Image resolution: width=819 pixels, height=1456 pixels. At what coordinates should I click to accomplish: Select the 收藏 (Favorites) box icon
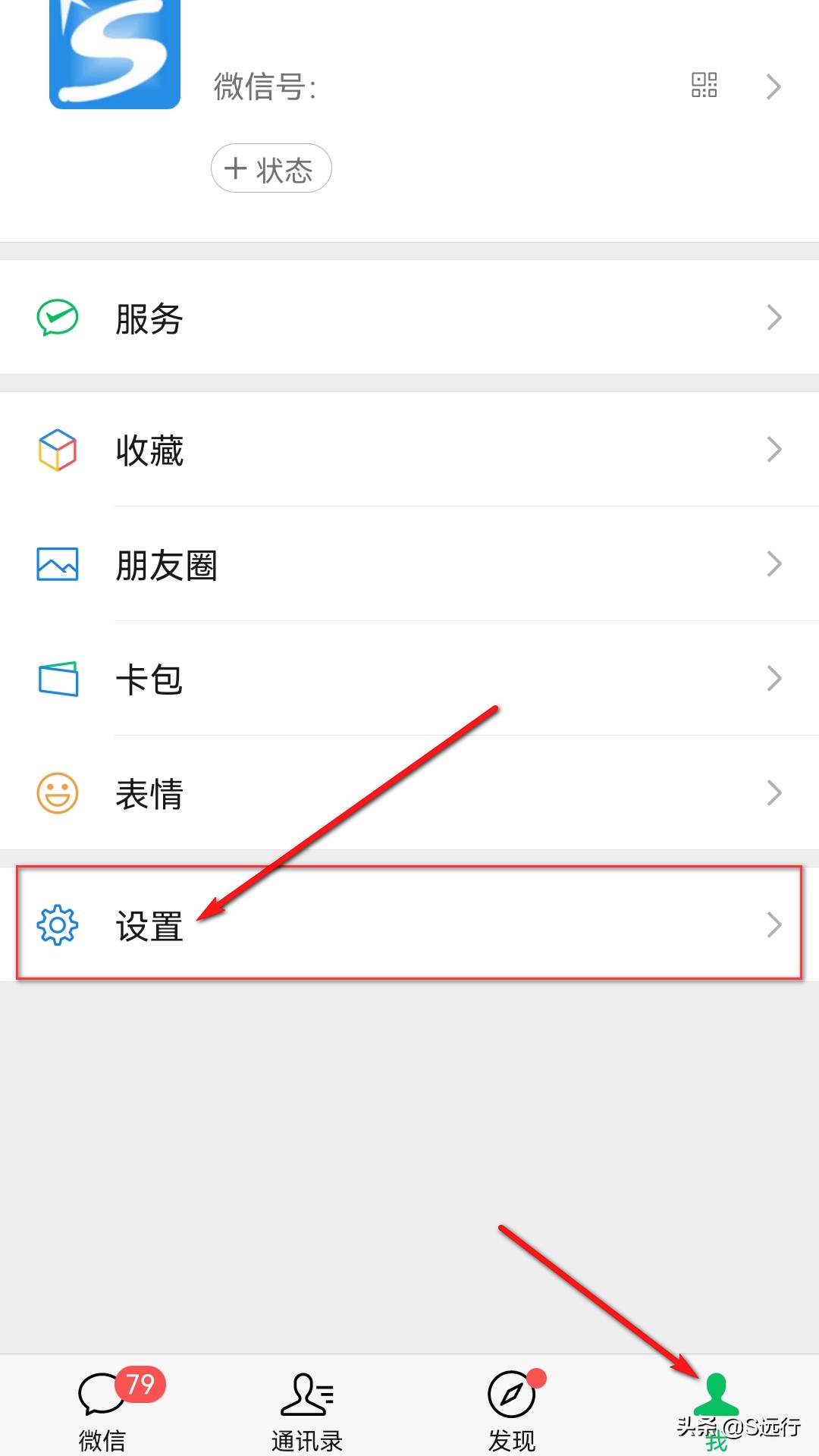coord(57,450)
